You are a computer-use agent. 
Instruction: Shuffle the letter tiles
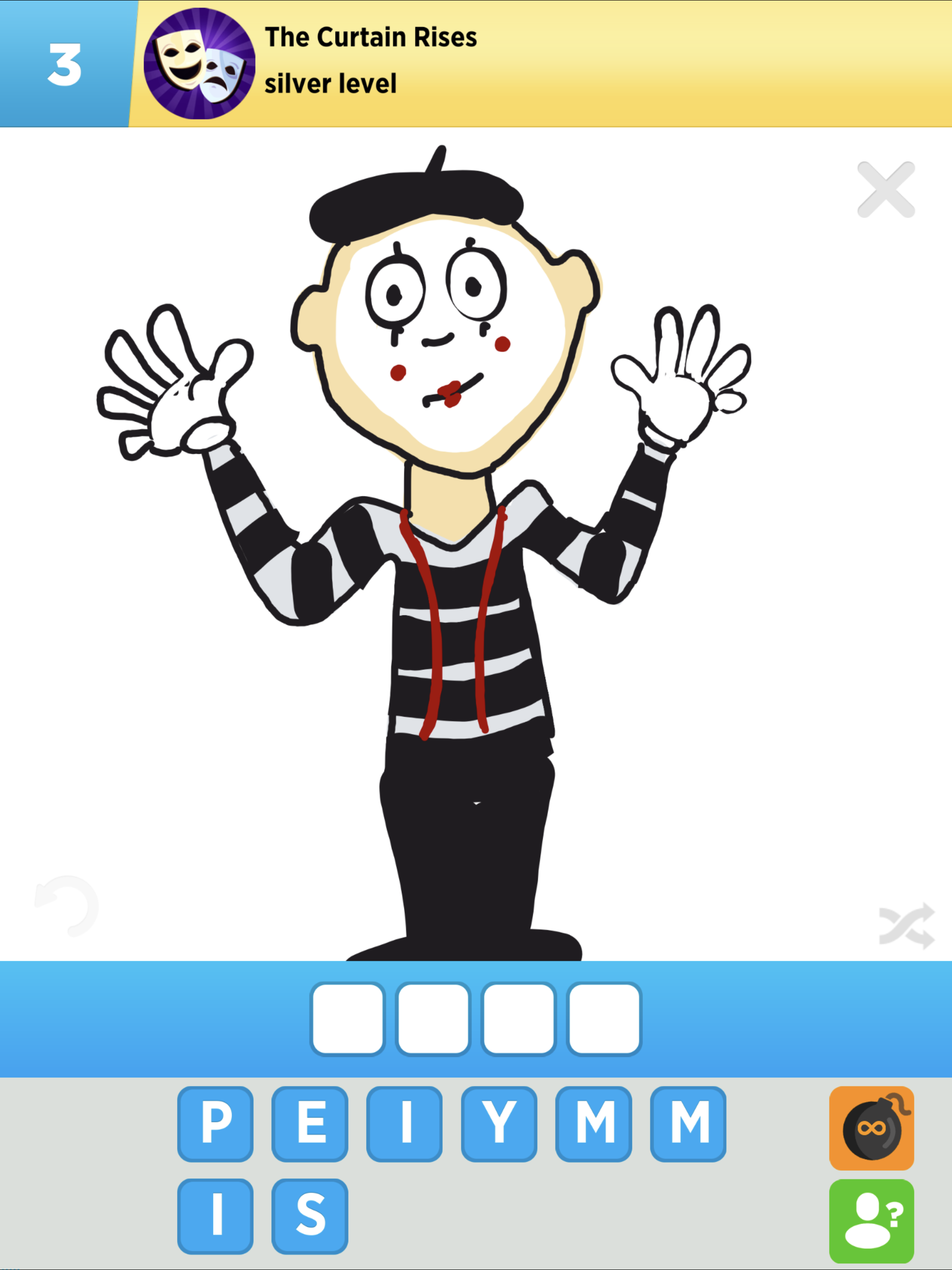(x=906, y=926)
